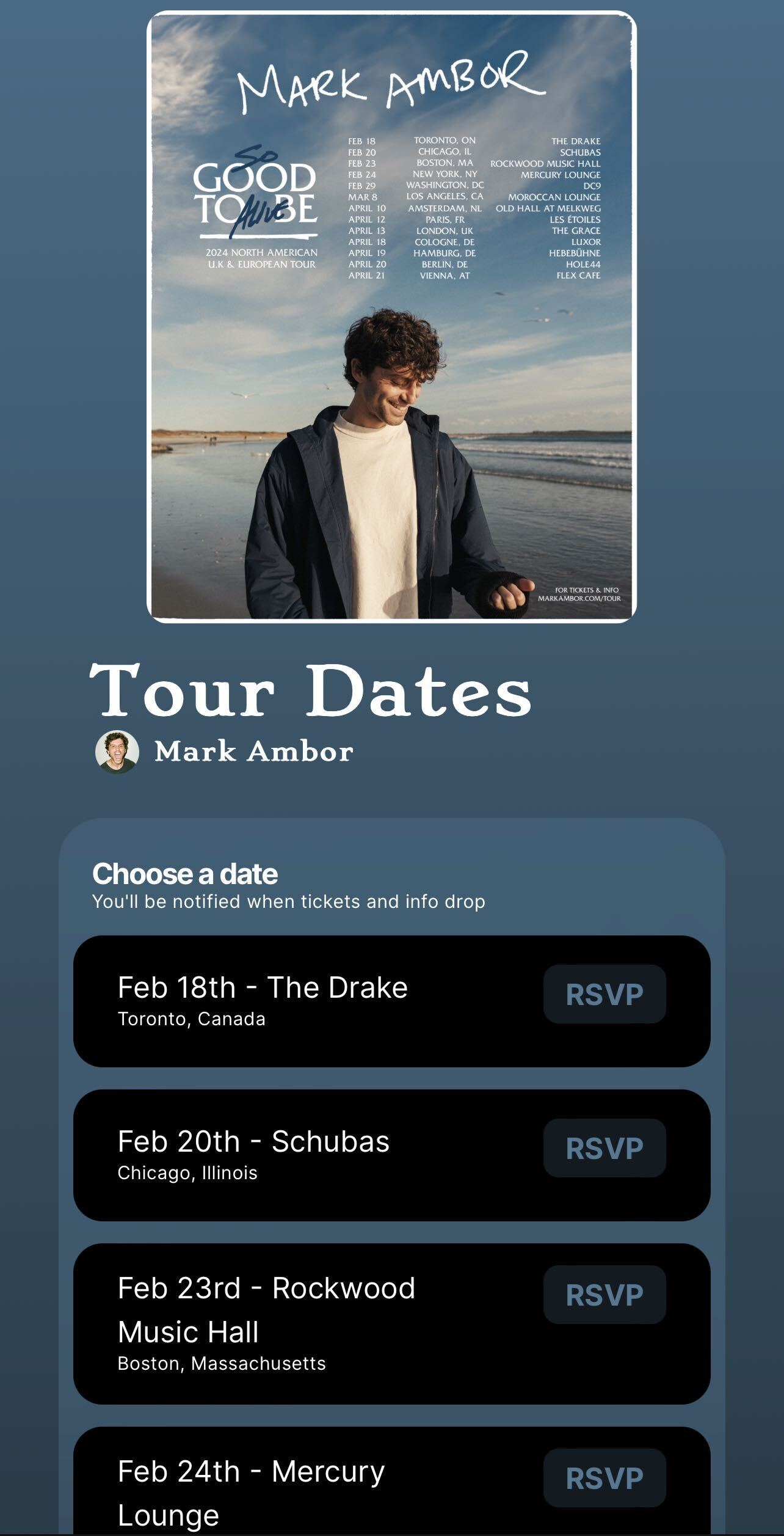RSVP for Feb 24th Mercury Lounge

point(604,1478)
